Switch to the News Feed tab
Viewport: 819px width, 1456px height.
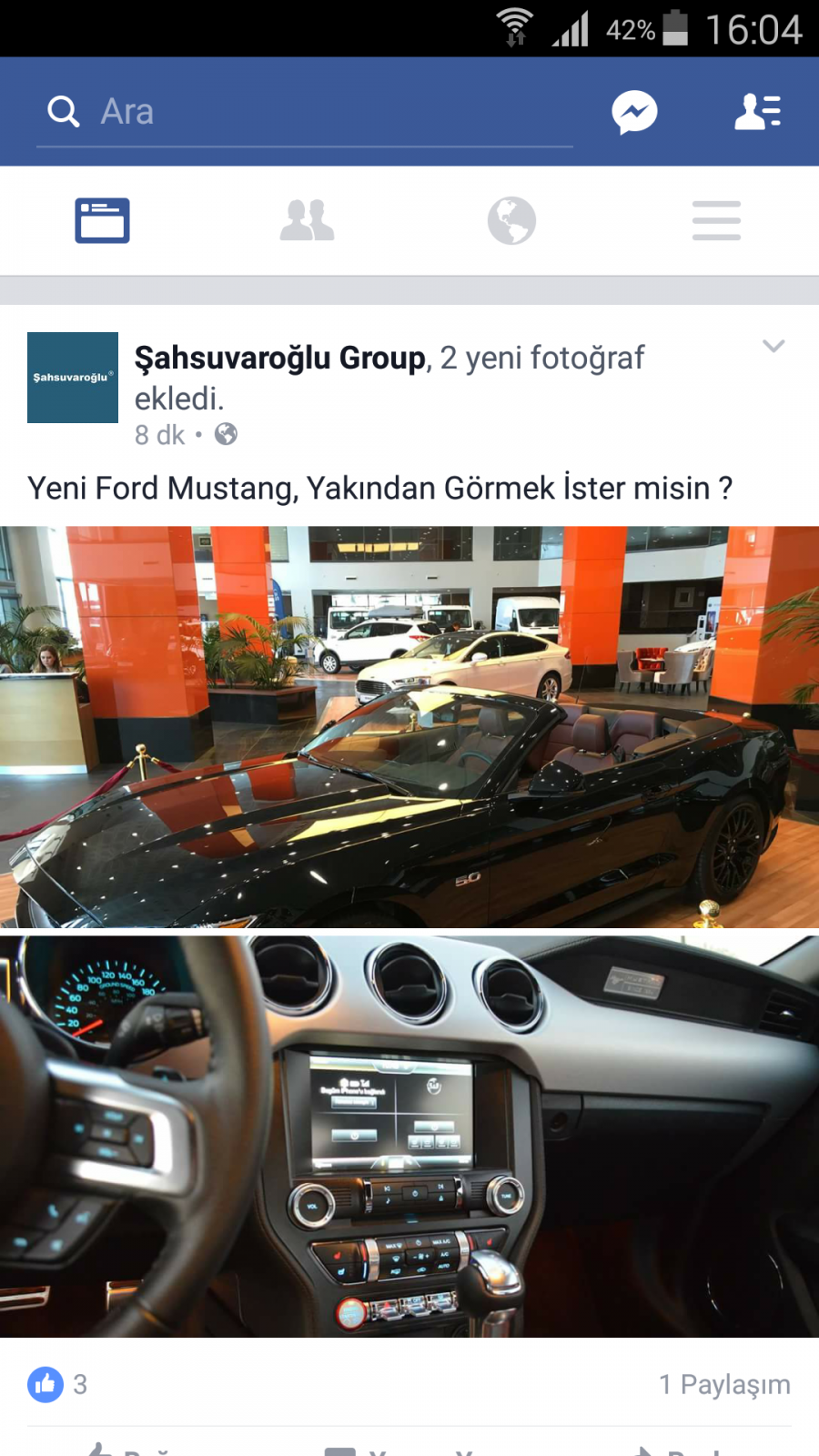(102, 220)
